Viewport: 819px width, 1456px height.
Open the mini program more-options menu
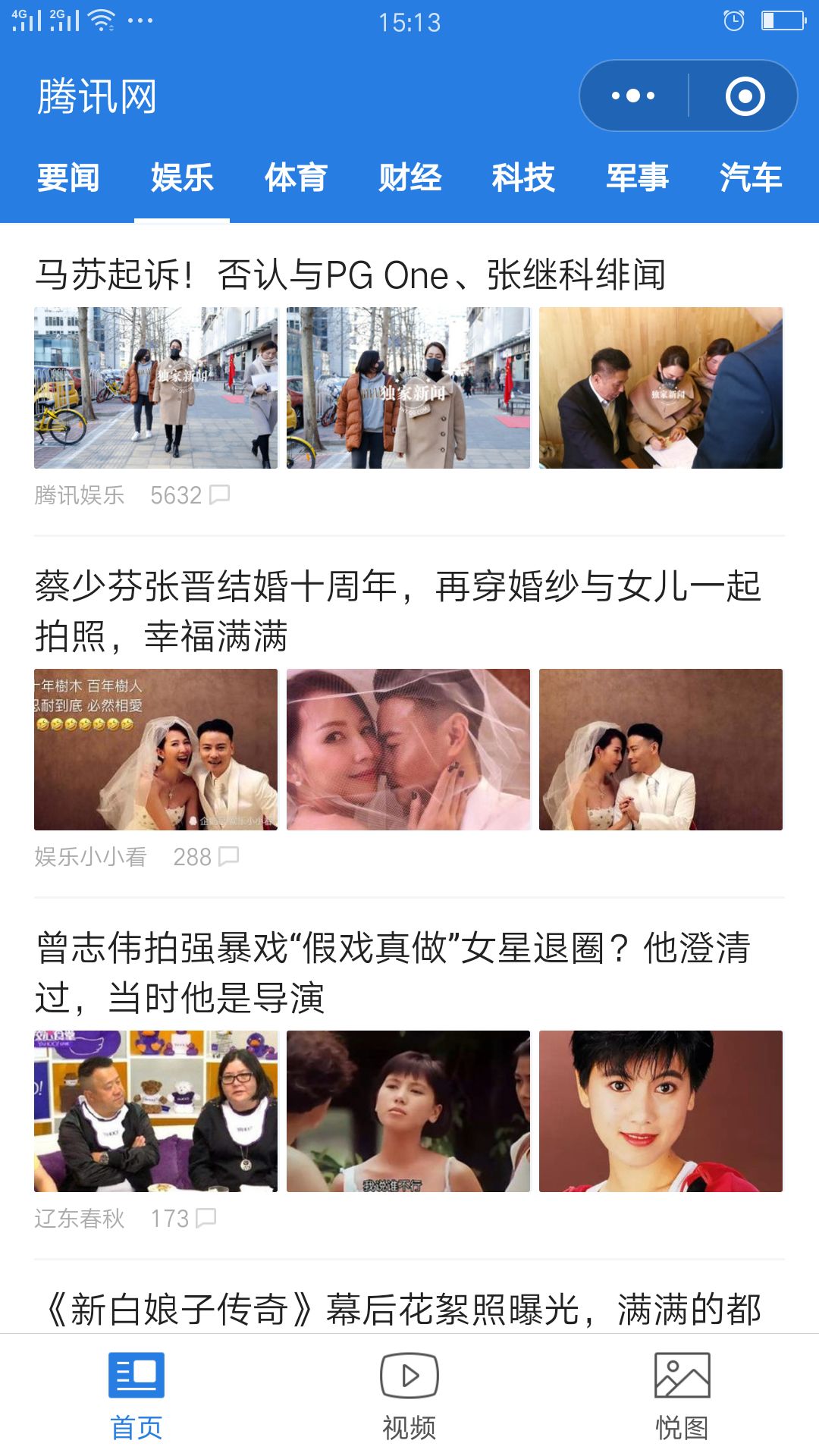point(633,96)
